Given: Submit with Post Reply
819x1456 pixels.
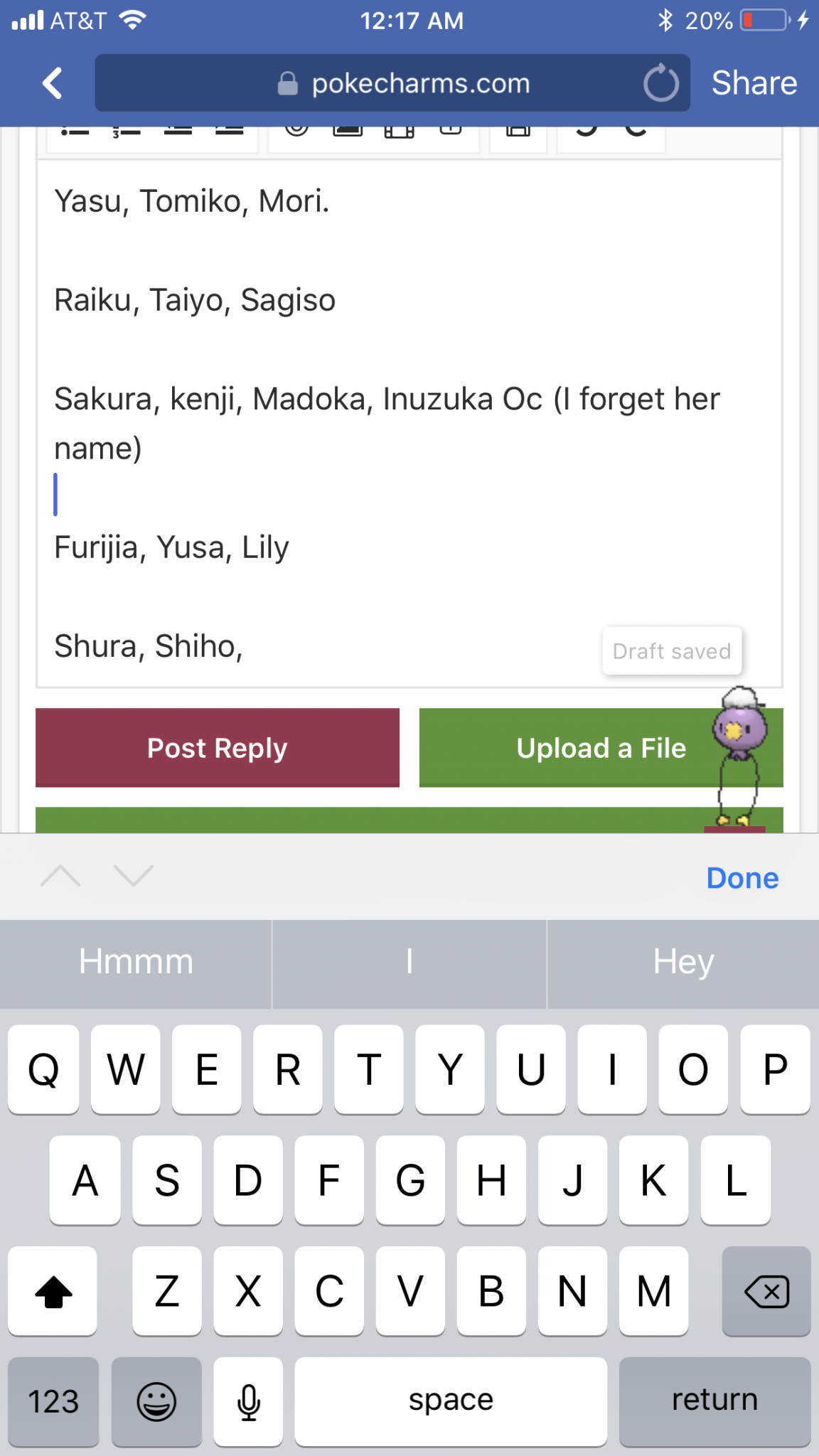Looking at the screenshot, I should click(218, 747).
